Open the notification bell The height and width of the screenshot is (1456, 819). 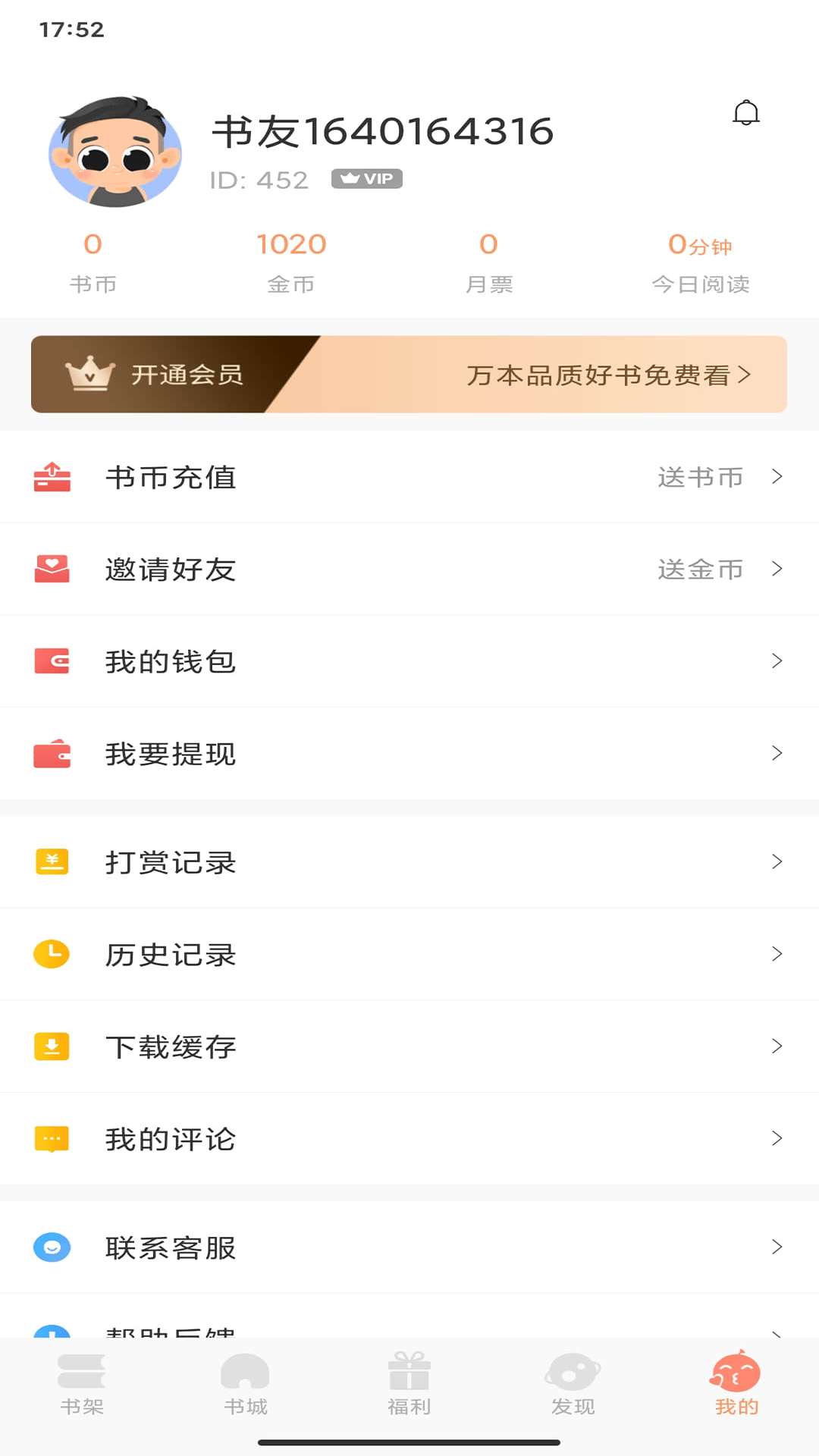coord(747,111)
